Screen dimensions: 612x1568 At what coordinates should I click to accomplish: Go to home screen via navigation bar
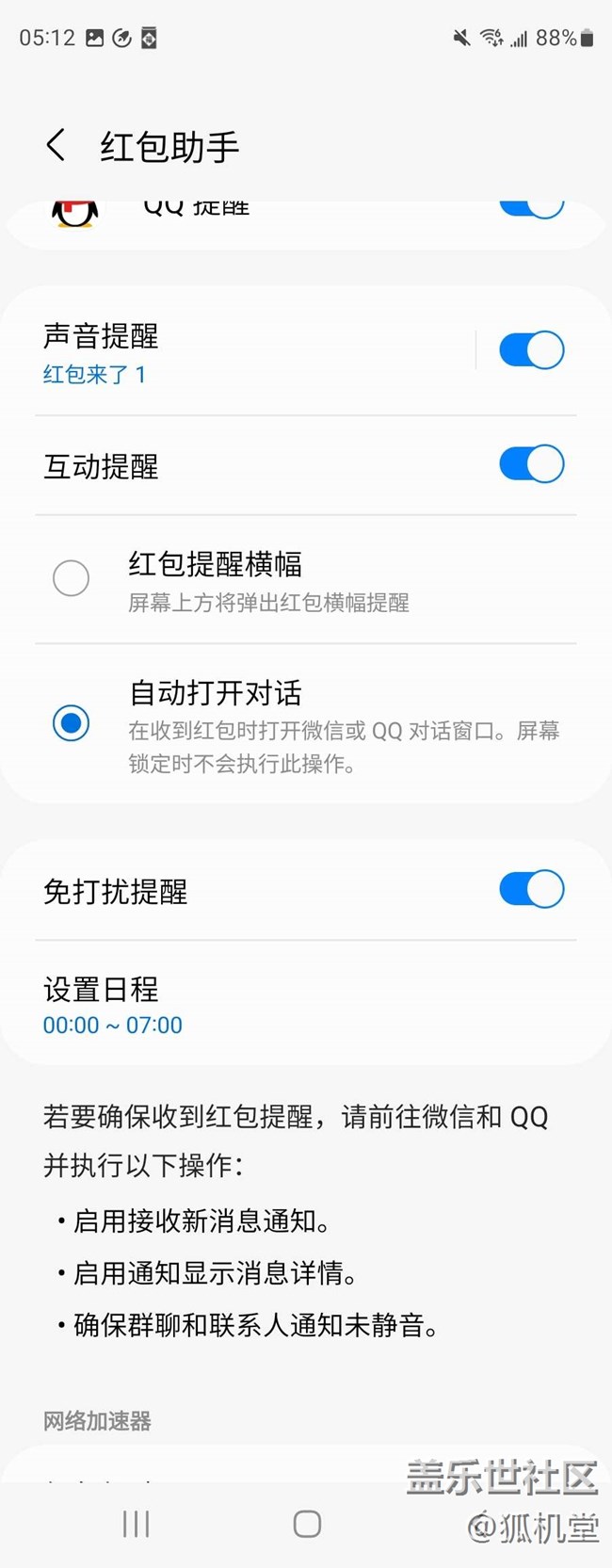coord(307,1523)
